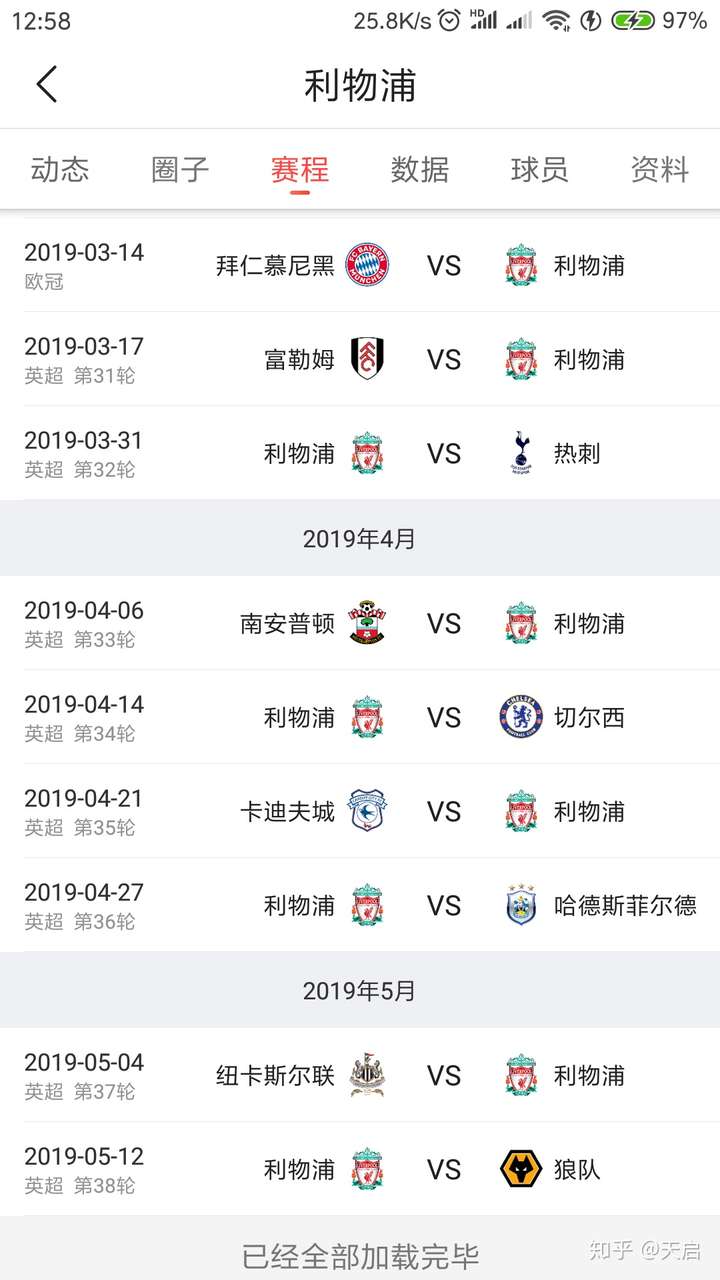
Task: Switch to the 数据 tab
Action: click(420, 169)
